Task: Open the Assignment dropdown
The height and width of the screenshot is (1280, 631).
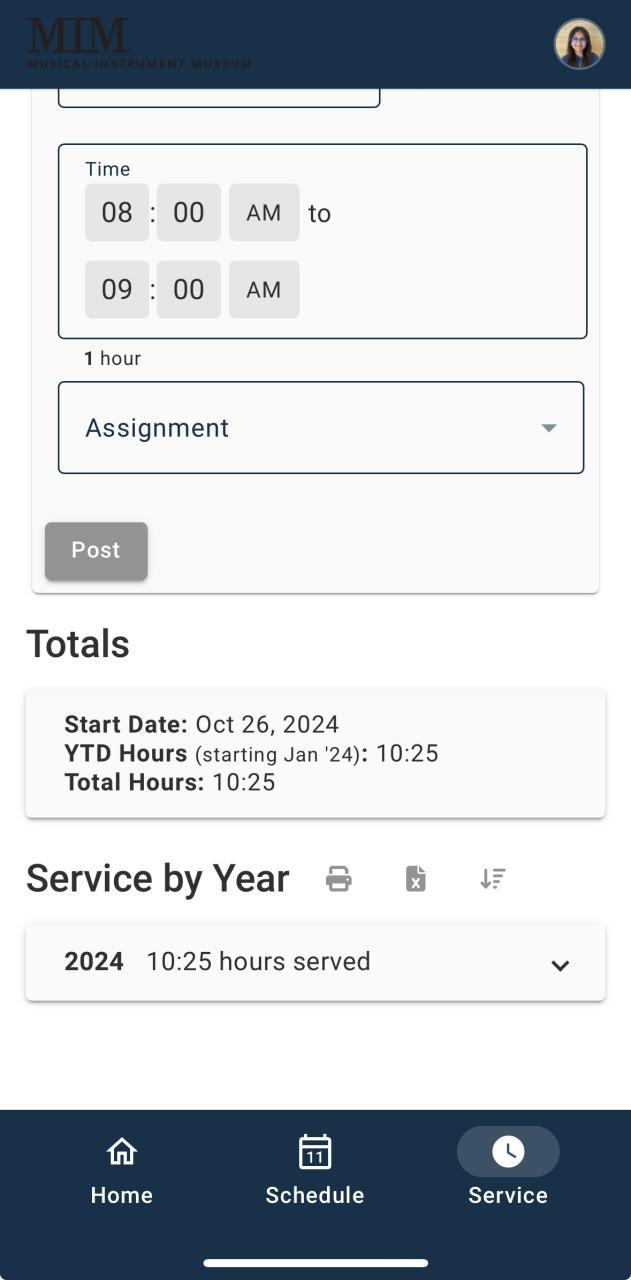Action: [x=321, y=428]
